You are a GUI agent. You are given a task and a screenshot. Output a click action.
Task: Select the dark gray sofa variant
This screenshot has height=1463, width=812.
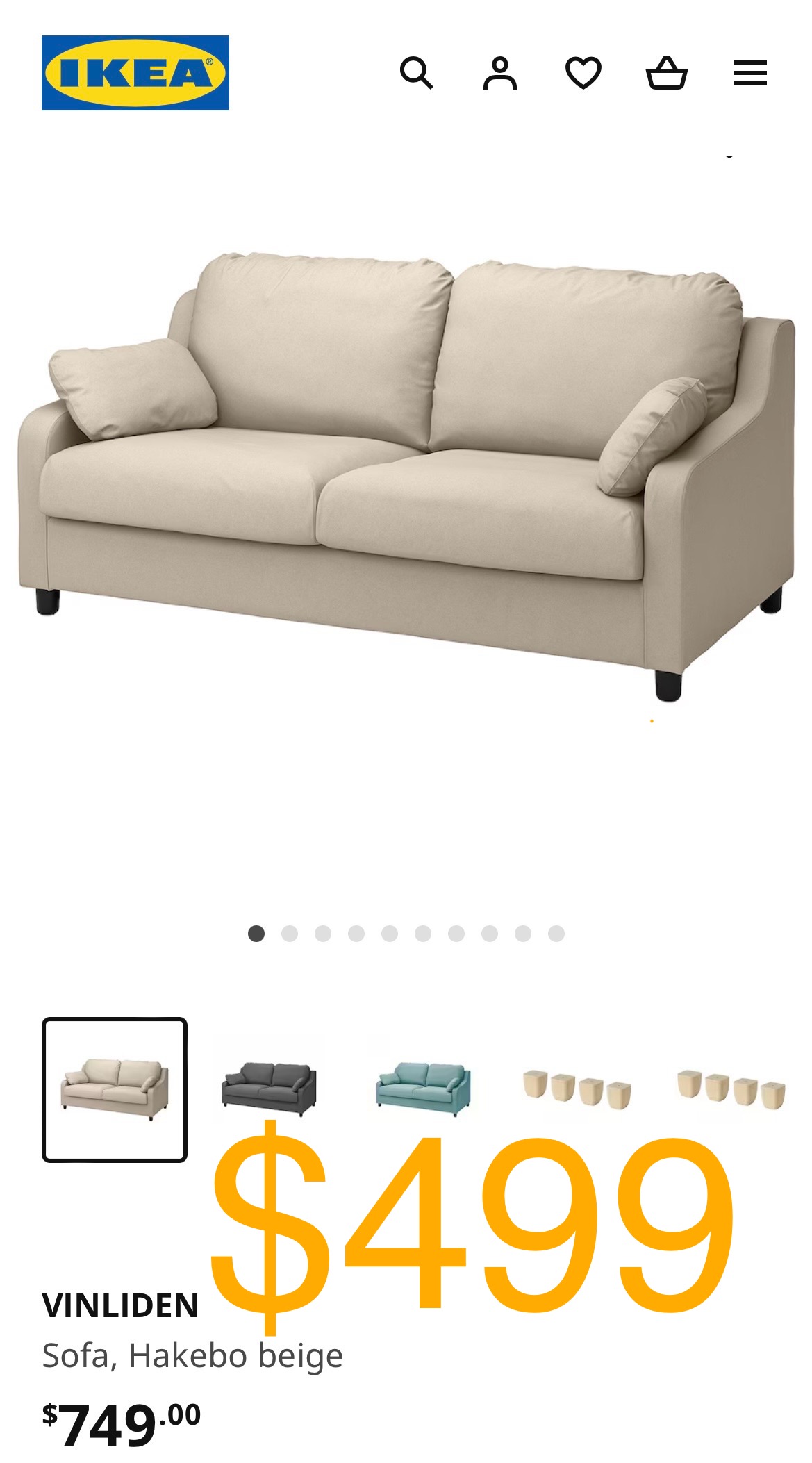pos(269,1089)
